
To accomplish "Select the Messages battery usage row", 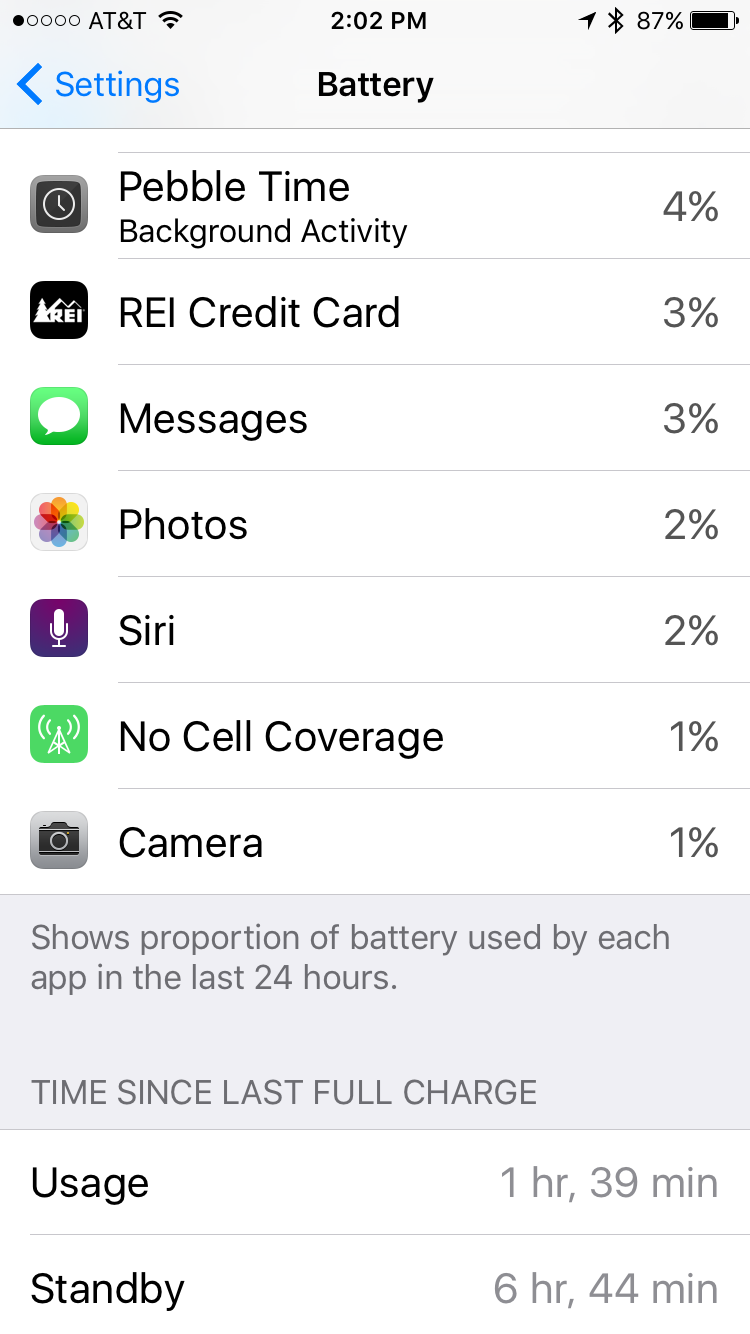I will click(x=375, y=418).
